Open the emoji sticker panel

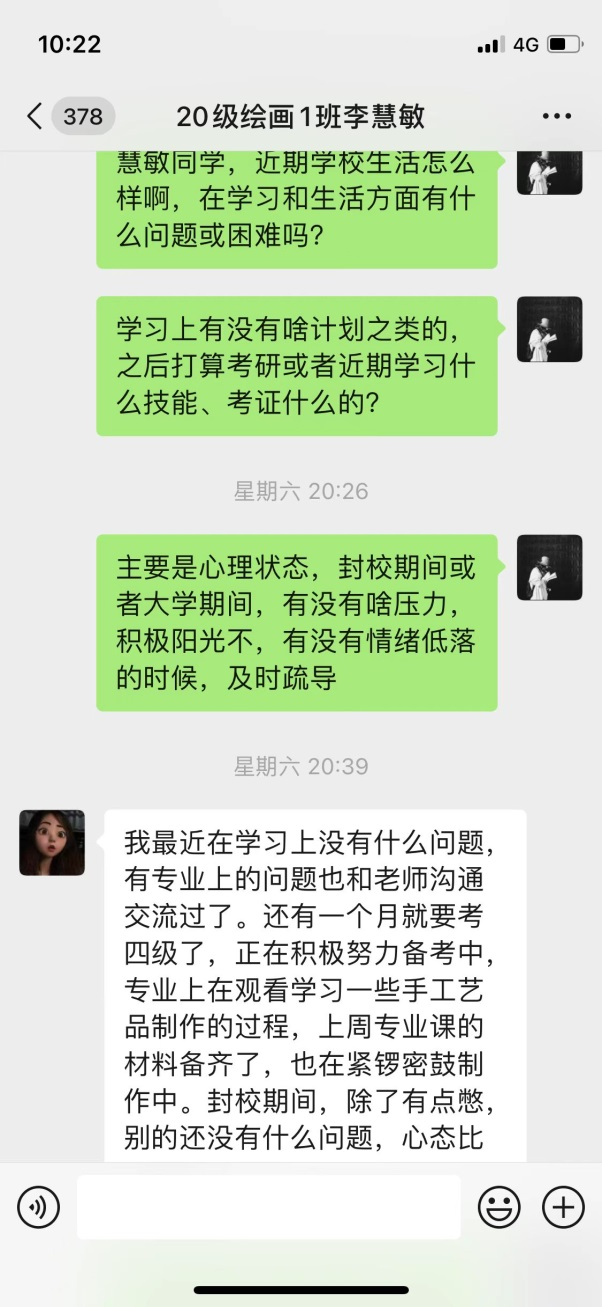coord(498,1208)
